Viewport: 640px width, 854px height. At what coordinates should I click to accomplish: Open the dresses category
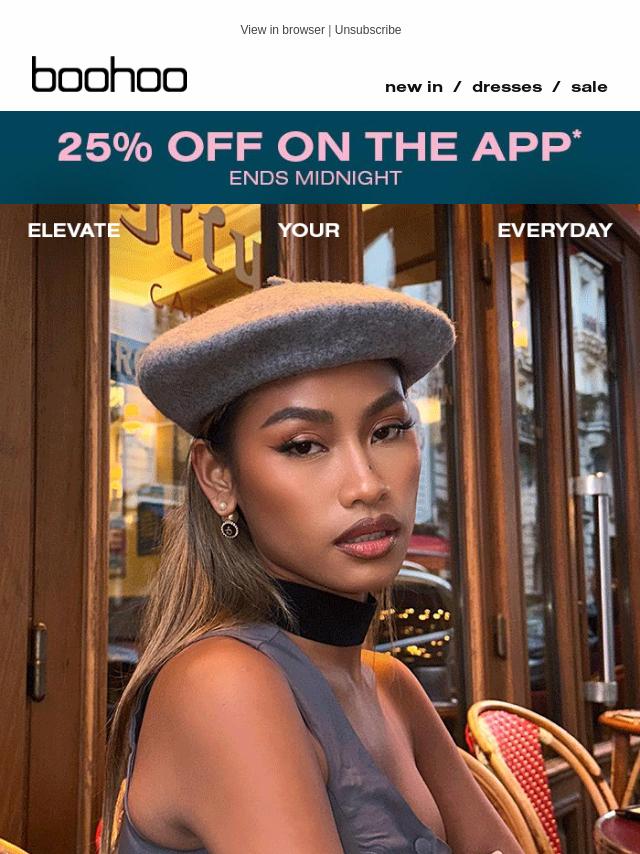(507, 87)
